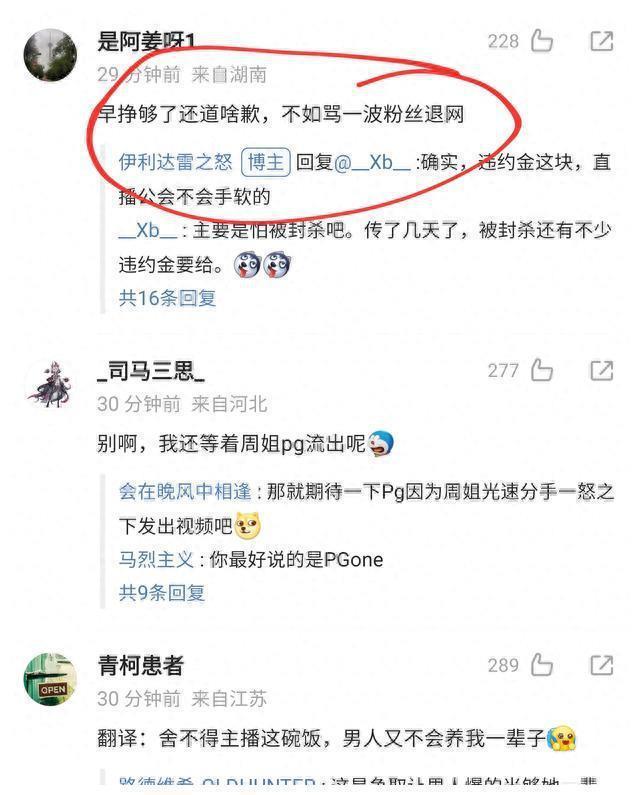Open the 伊利达雷之怒 replier profile
This screenshot has width=640, height=795.
tap(175, 163)
